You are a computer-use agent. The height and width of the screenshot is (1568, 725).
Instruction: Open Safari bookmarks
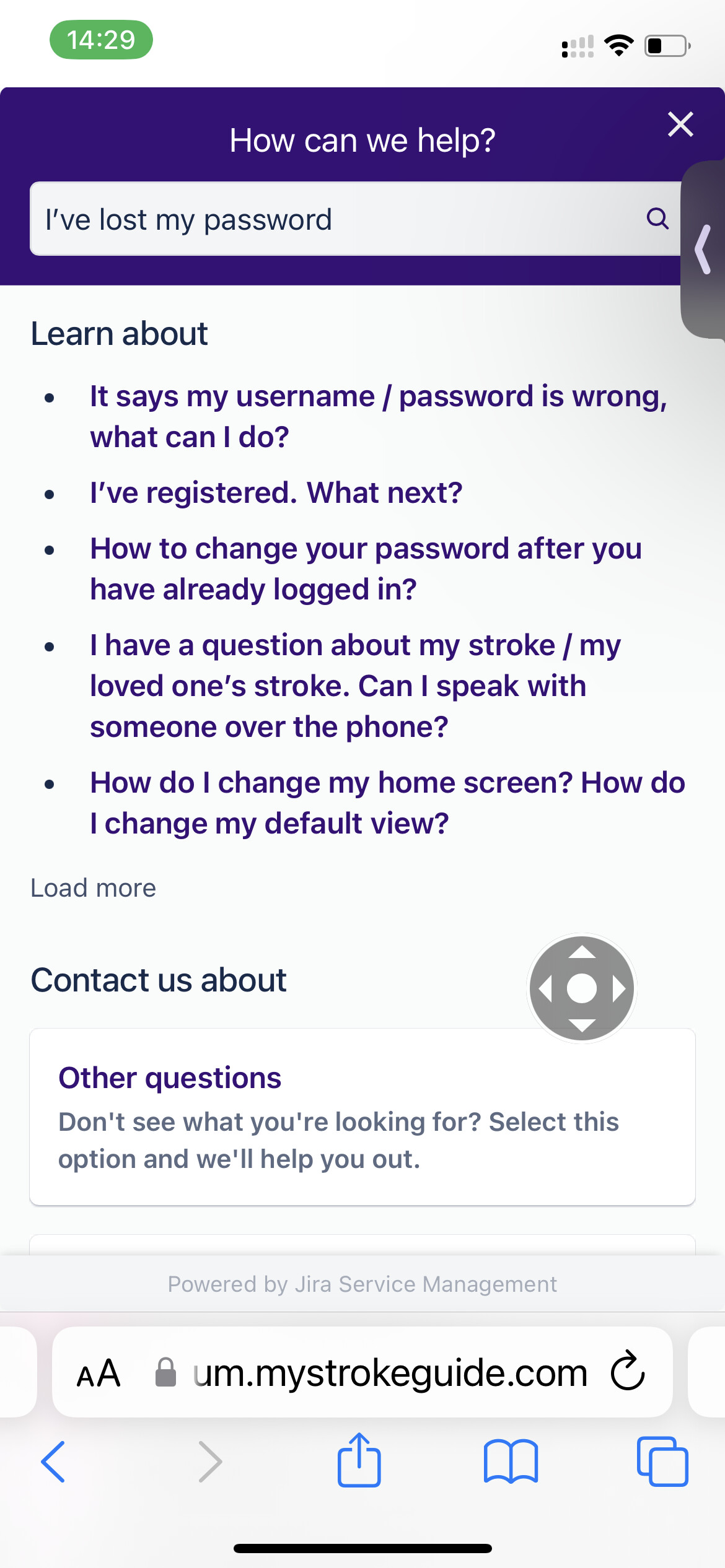pyautogui.click(x=511, y=1461)
